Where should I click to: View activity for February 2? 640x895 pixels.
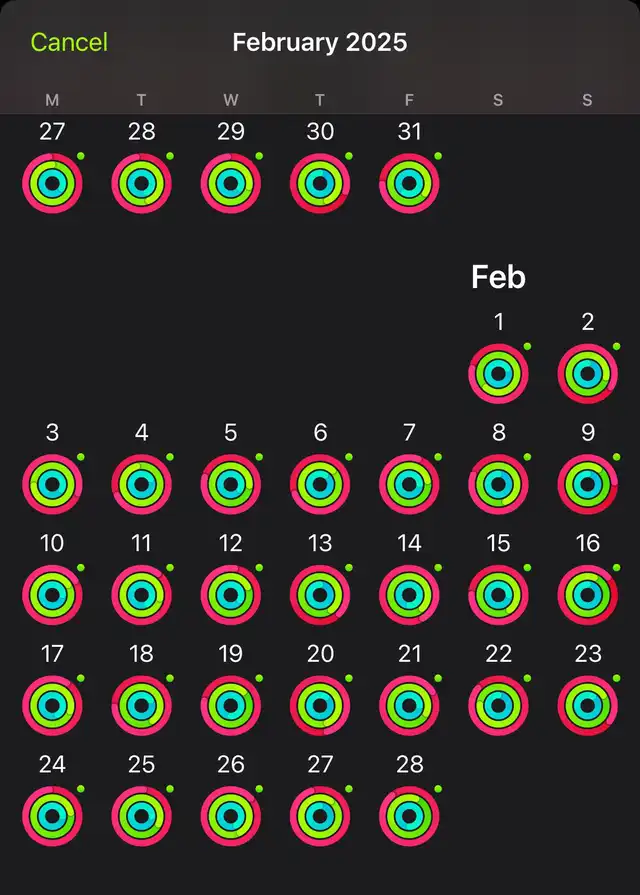tap(588, 374)
